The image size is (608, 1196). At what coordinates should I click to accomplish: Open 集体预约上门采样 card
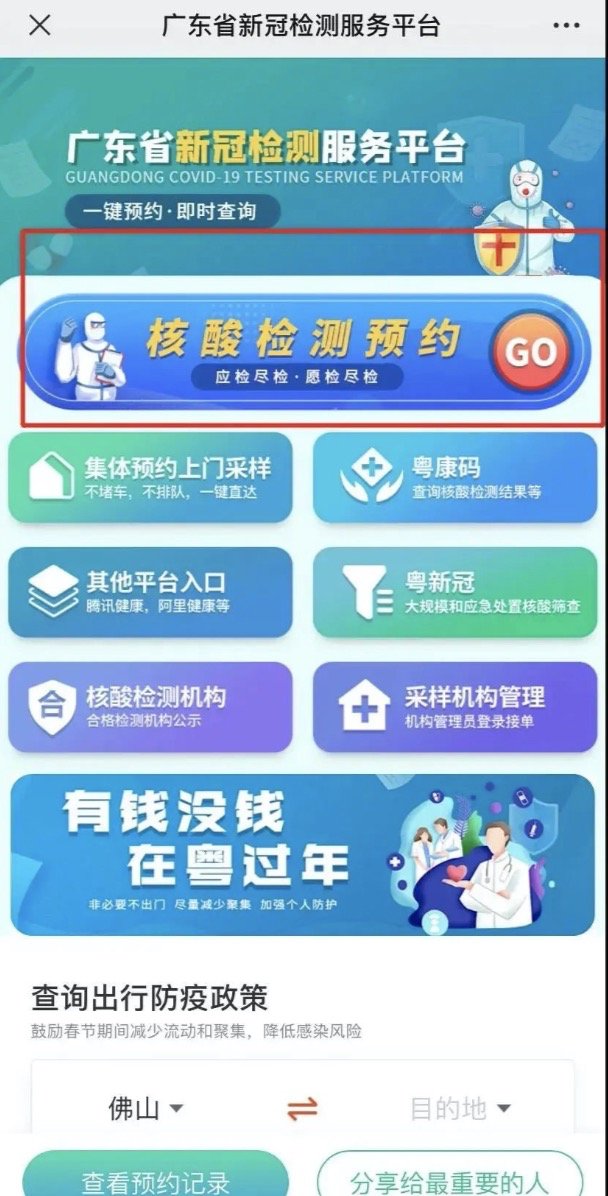[x=151, y=478]
